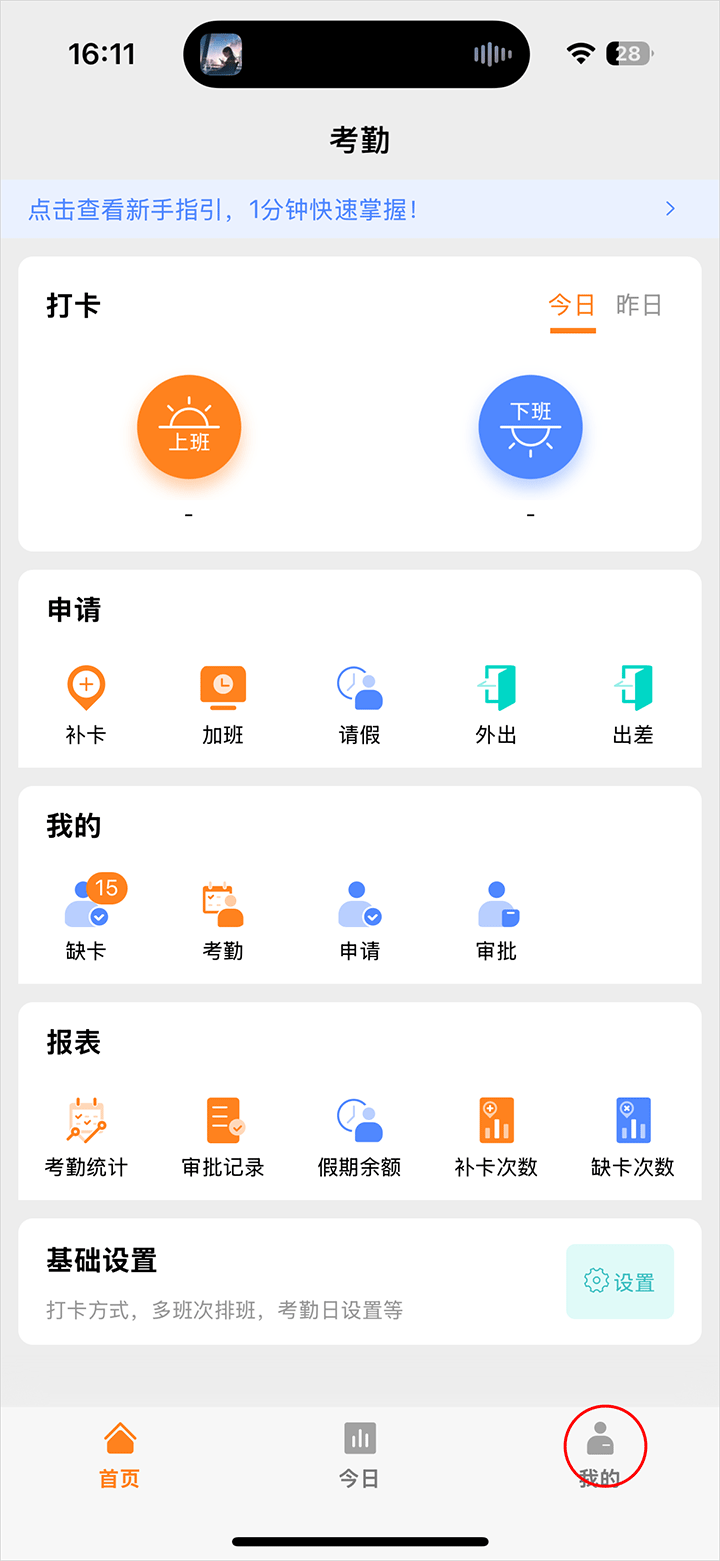Switch to the 今日 bottom tab
Image resolution: width=720 pixels, height=1561 pixels.
click(x=359, y=1455)
